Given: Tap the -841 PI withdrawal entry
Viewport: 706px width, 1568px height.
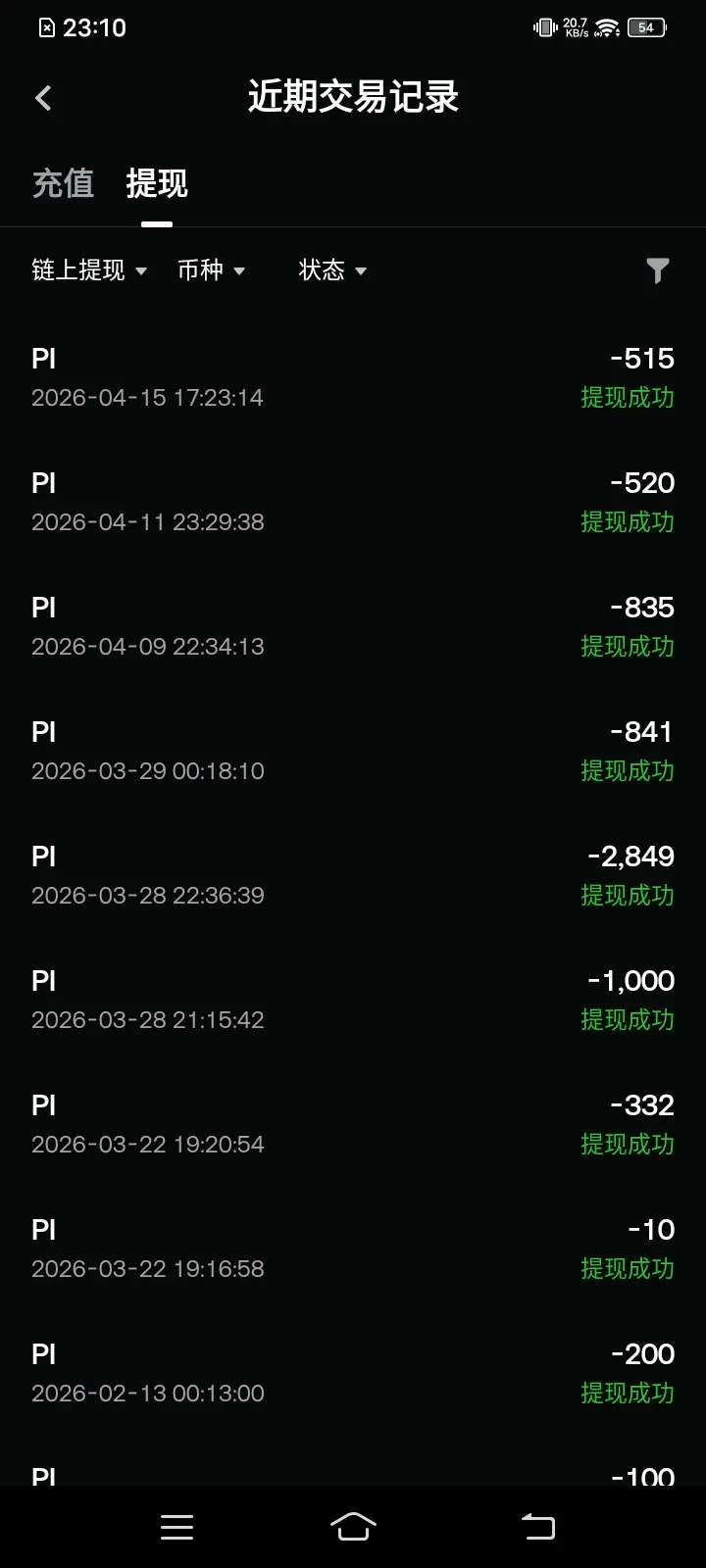Looking at the screenshot, I should coord(353,751).
